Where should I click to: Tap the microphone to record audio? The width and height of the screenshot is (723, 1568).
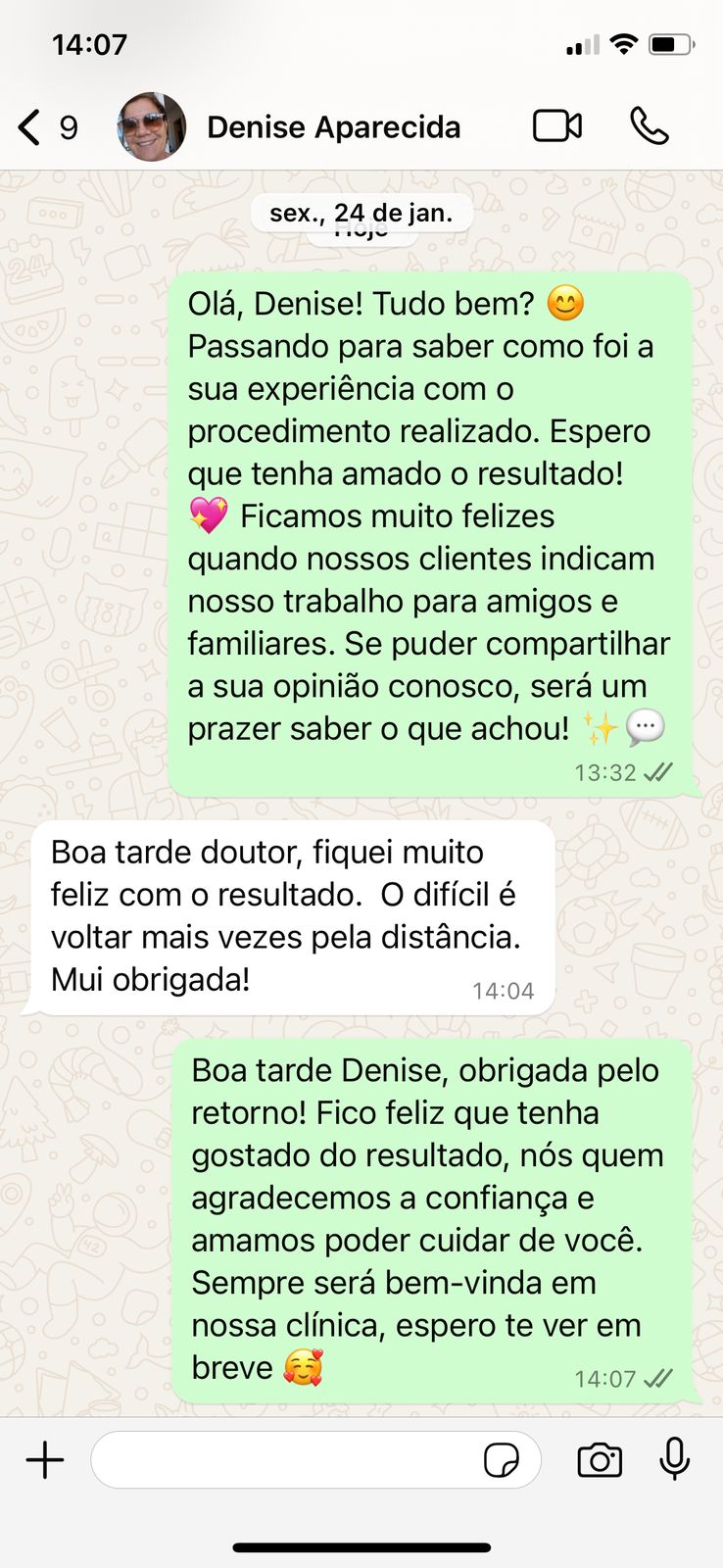(x=674, y=1459)
